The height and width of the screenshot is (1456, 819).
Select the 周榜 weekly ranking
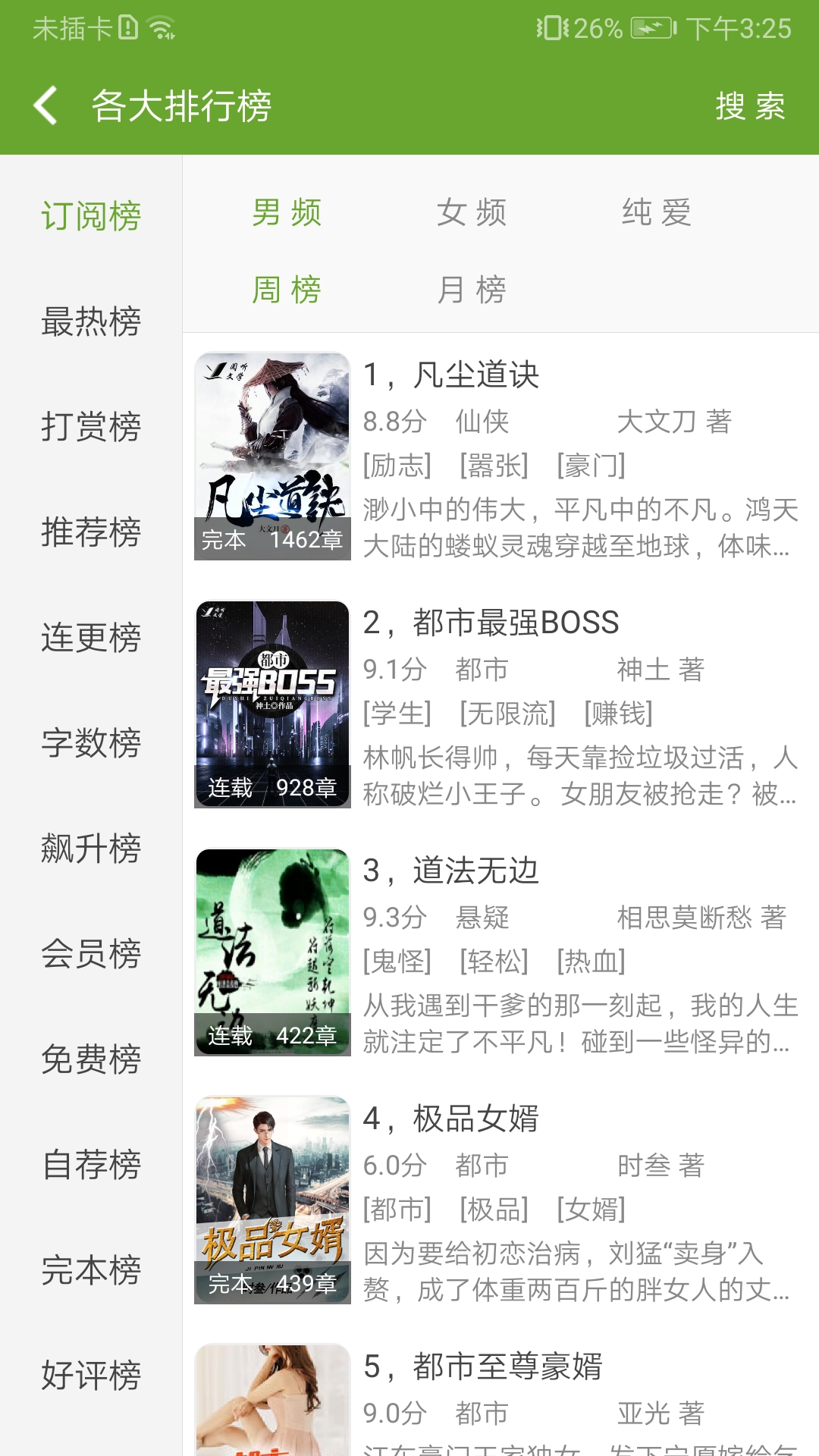pyautogui.click(x=289, y=289)
